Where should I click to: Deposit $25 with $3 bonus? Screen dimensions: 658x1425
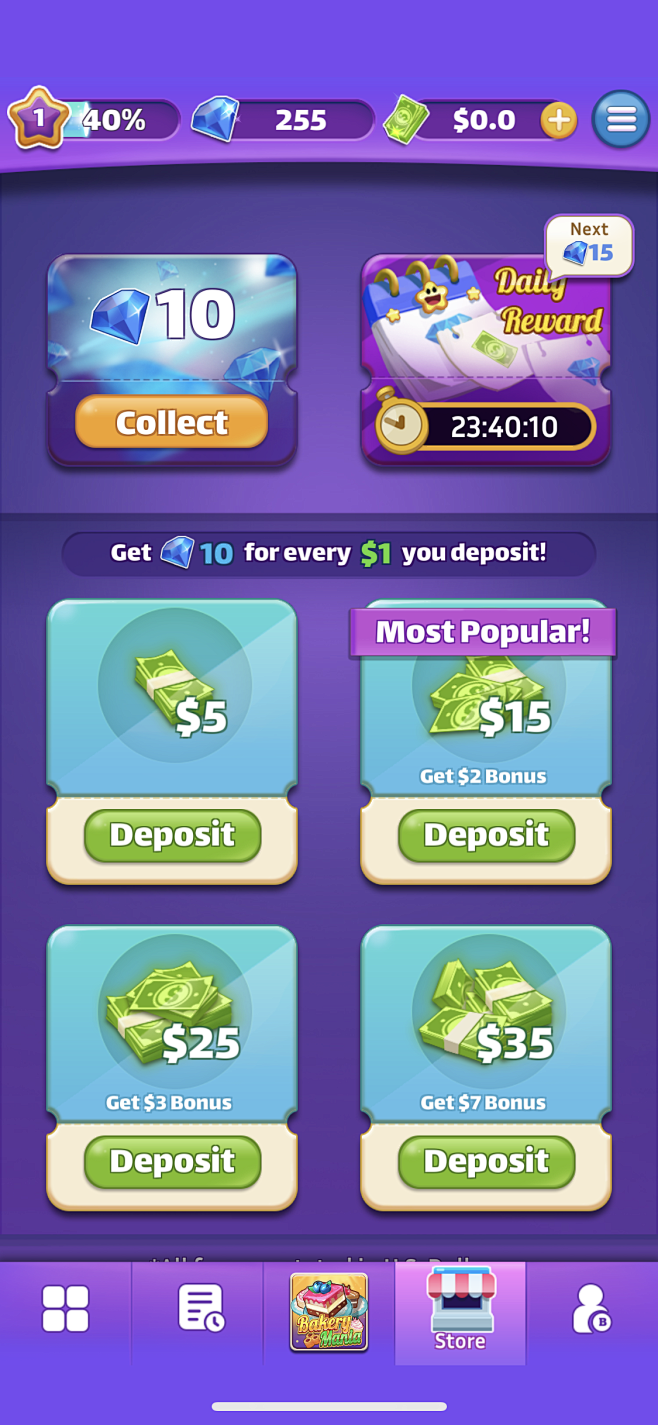[x=172, y=1161]
